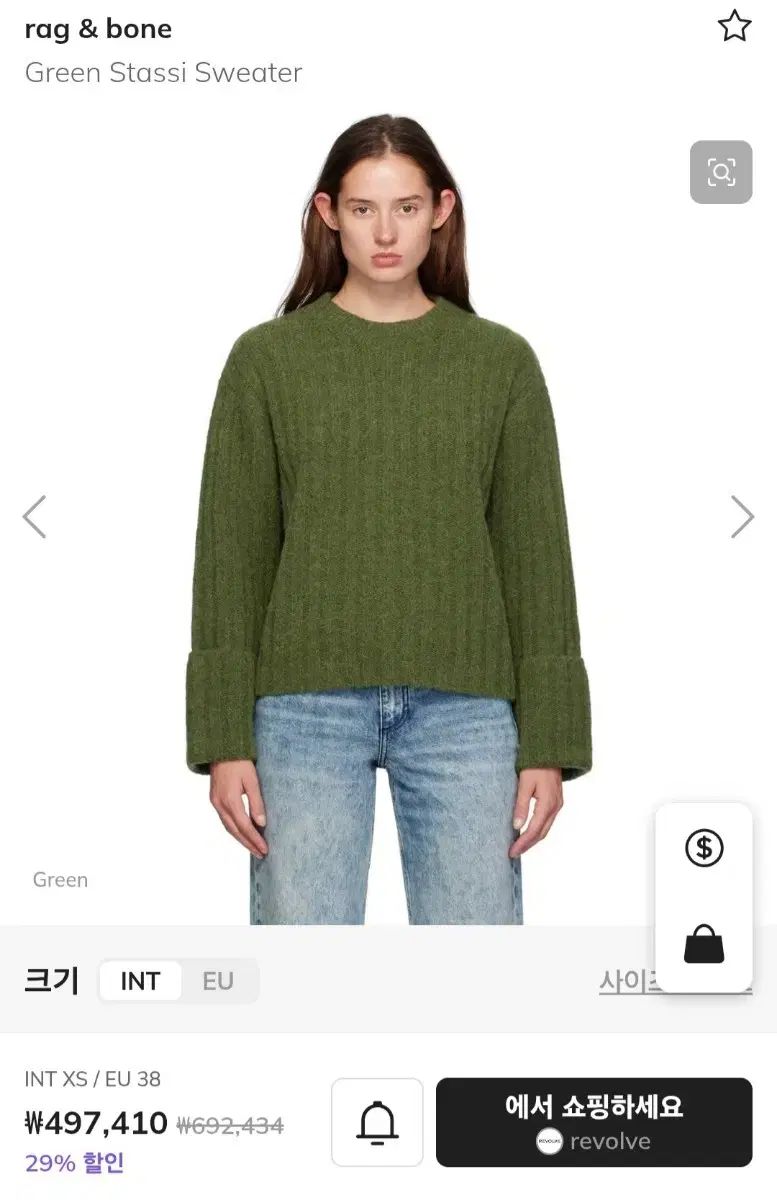Show the previous product photo
Image resolution: width=777 pixels, height=1200 pixels.
pyautogui.click(x=35, y=517)
